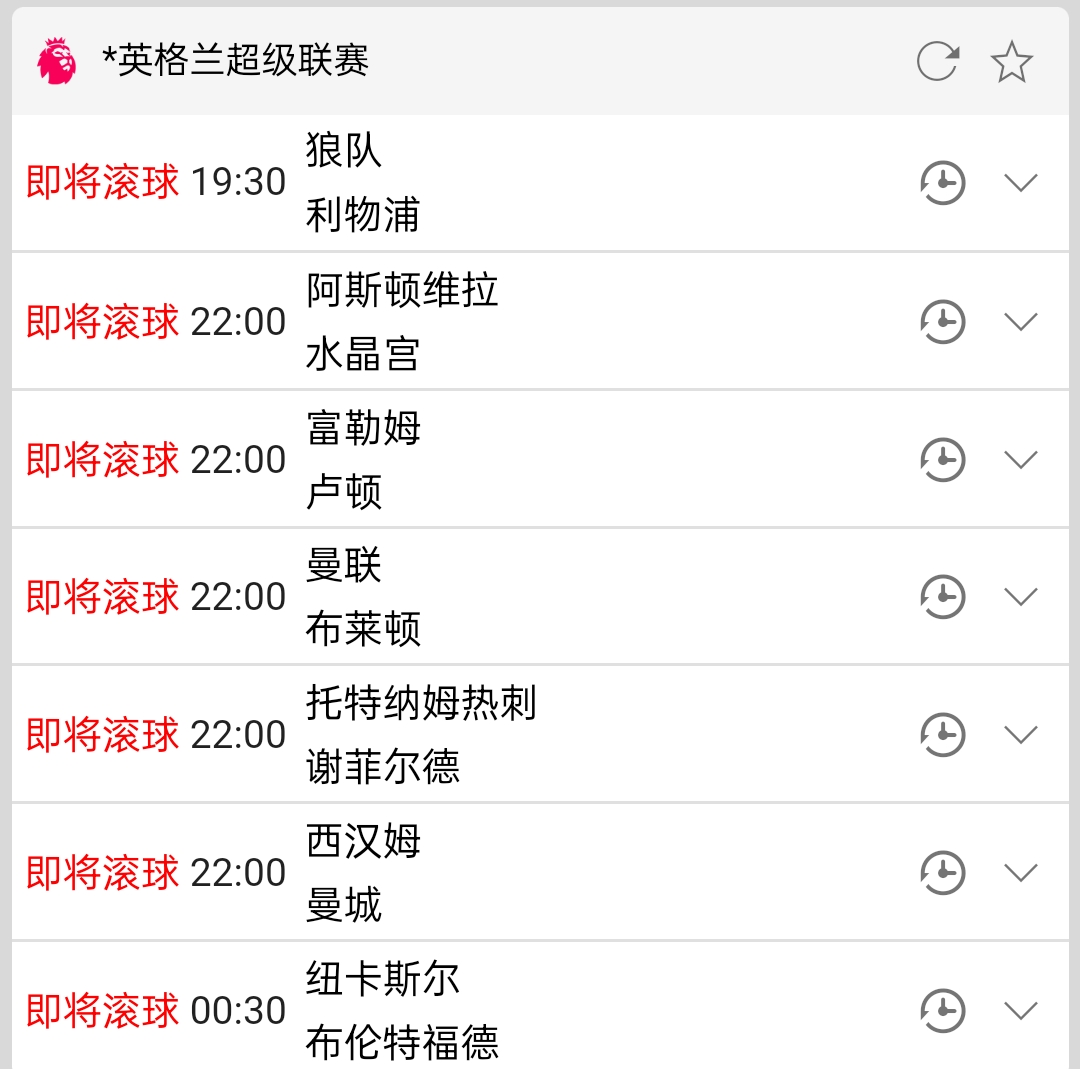Viewport: 1080px width, 1069px height.
Task: Refresh the 英格兰超级联赛 match list
Action: (x=937, y=62)
